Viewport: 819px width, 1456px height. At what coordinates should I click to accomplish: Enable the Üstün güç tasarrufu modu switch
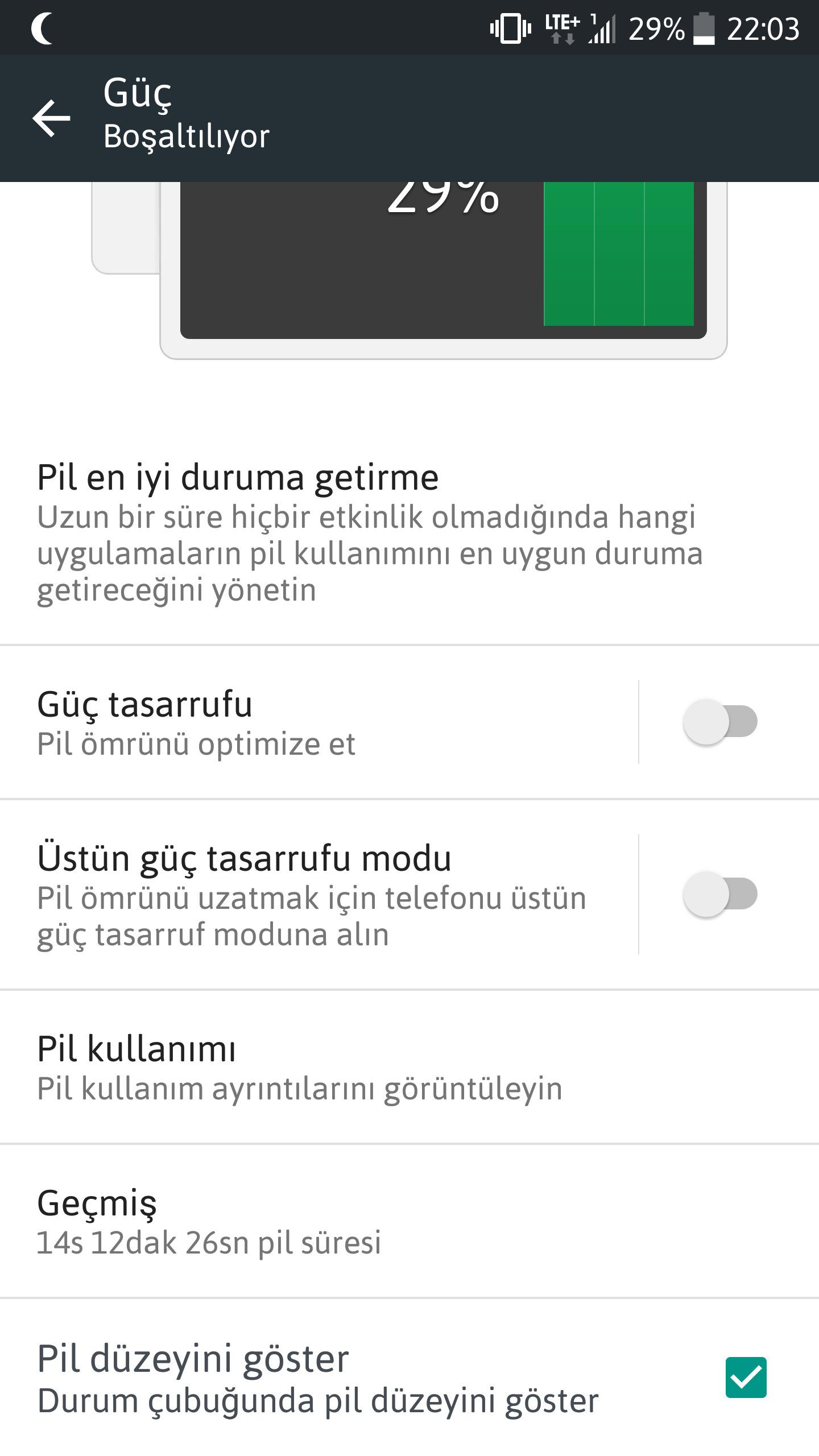720,894
